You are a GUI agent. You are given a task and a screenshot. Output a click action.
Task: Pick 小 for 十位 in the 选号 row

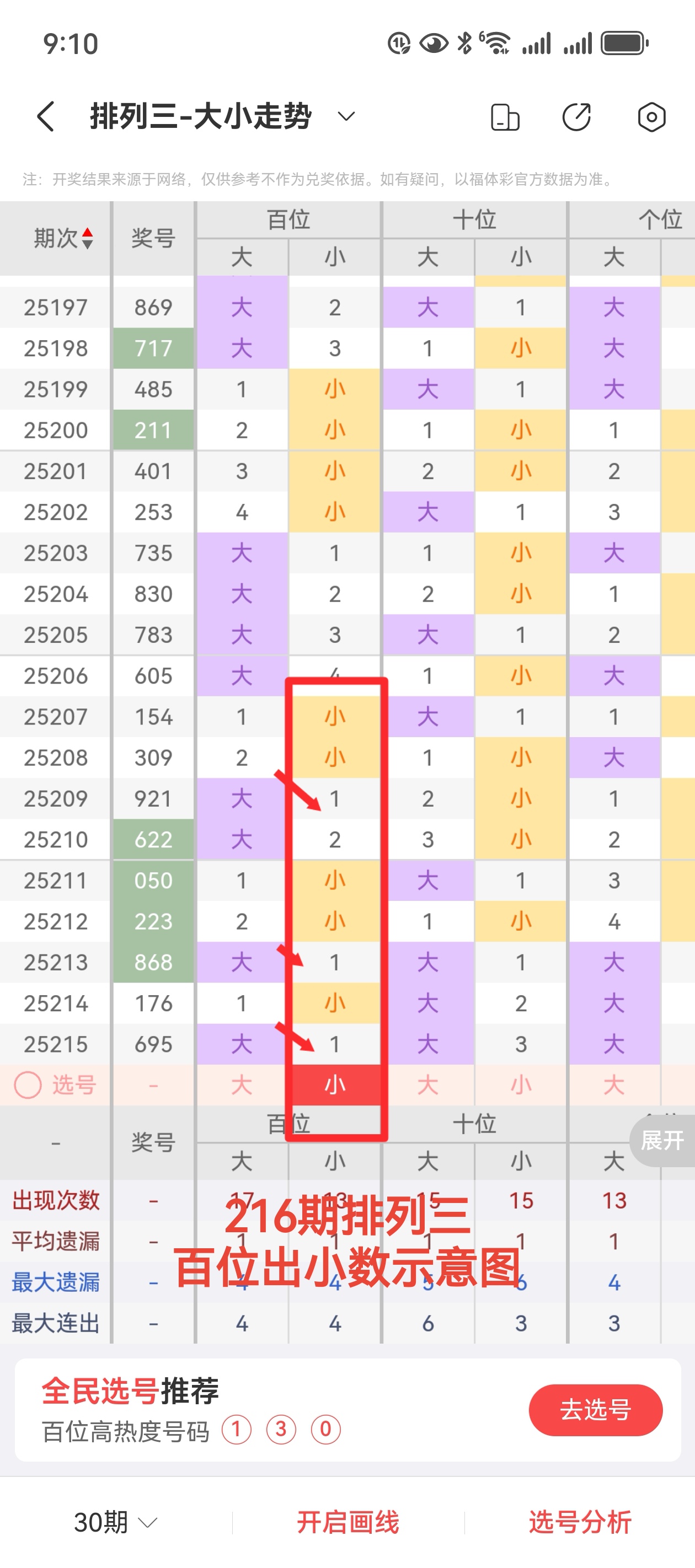point(521,1084)
